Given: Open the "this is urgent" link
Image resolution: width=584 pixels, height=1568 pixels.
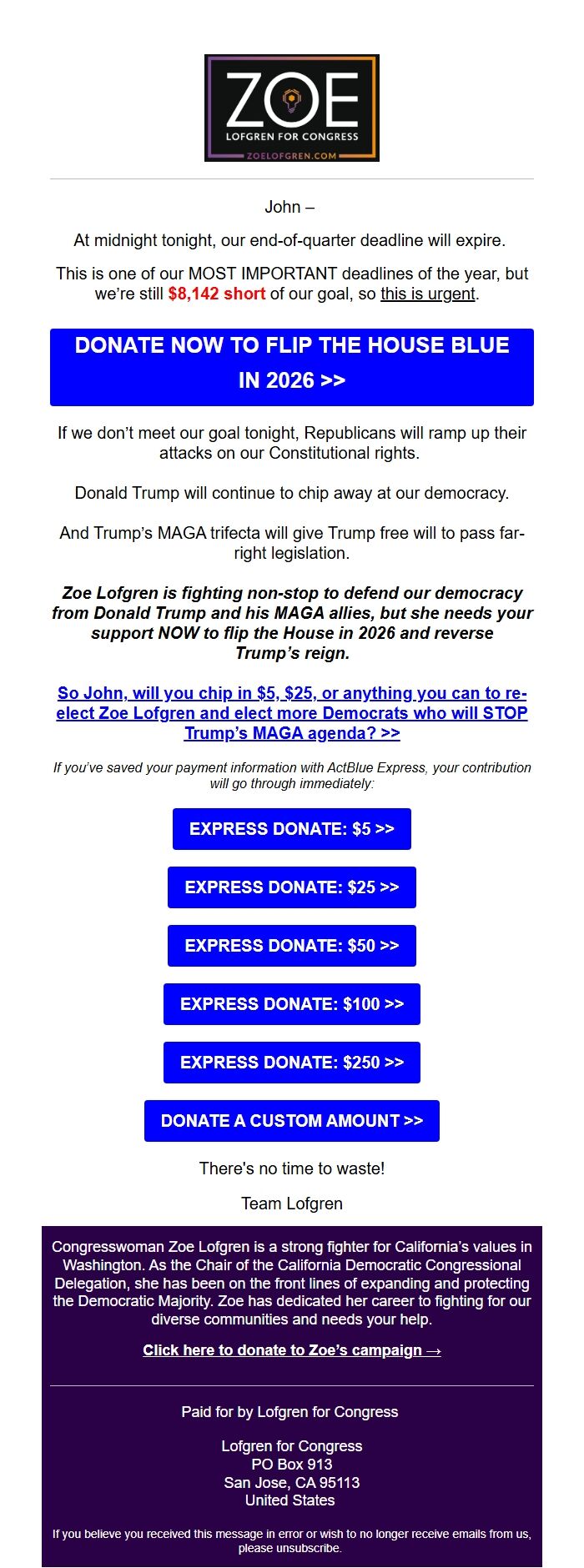Looking at the screenshot, I should [428, 294].
